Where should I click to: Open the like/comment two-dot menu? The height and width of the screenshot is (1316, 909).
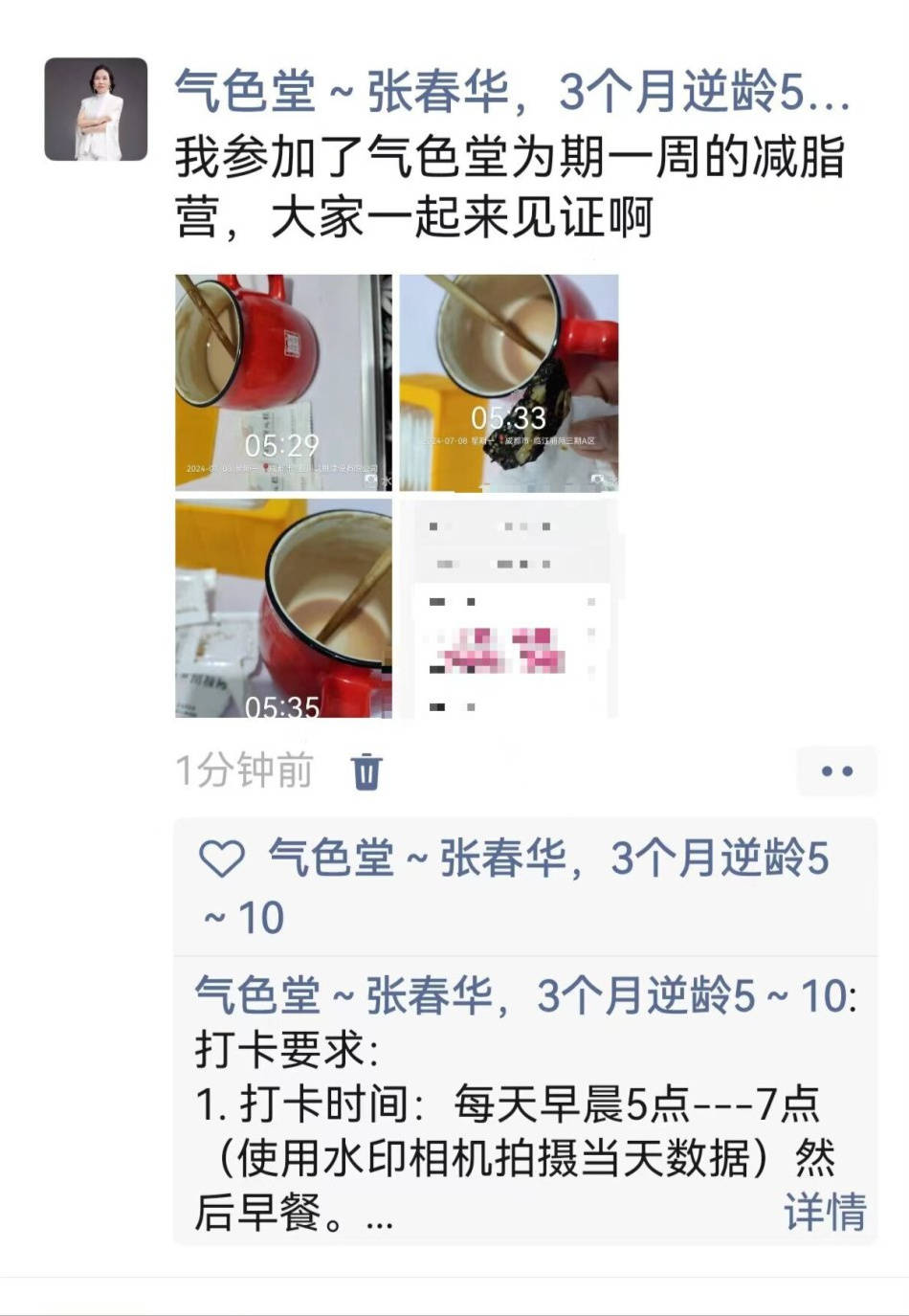836,771
